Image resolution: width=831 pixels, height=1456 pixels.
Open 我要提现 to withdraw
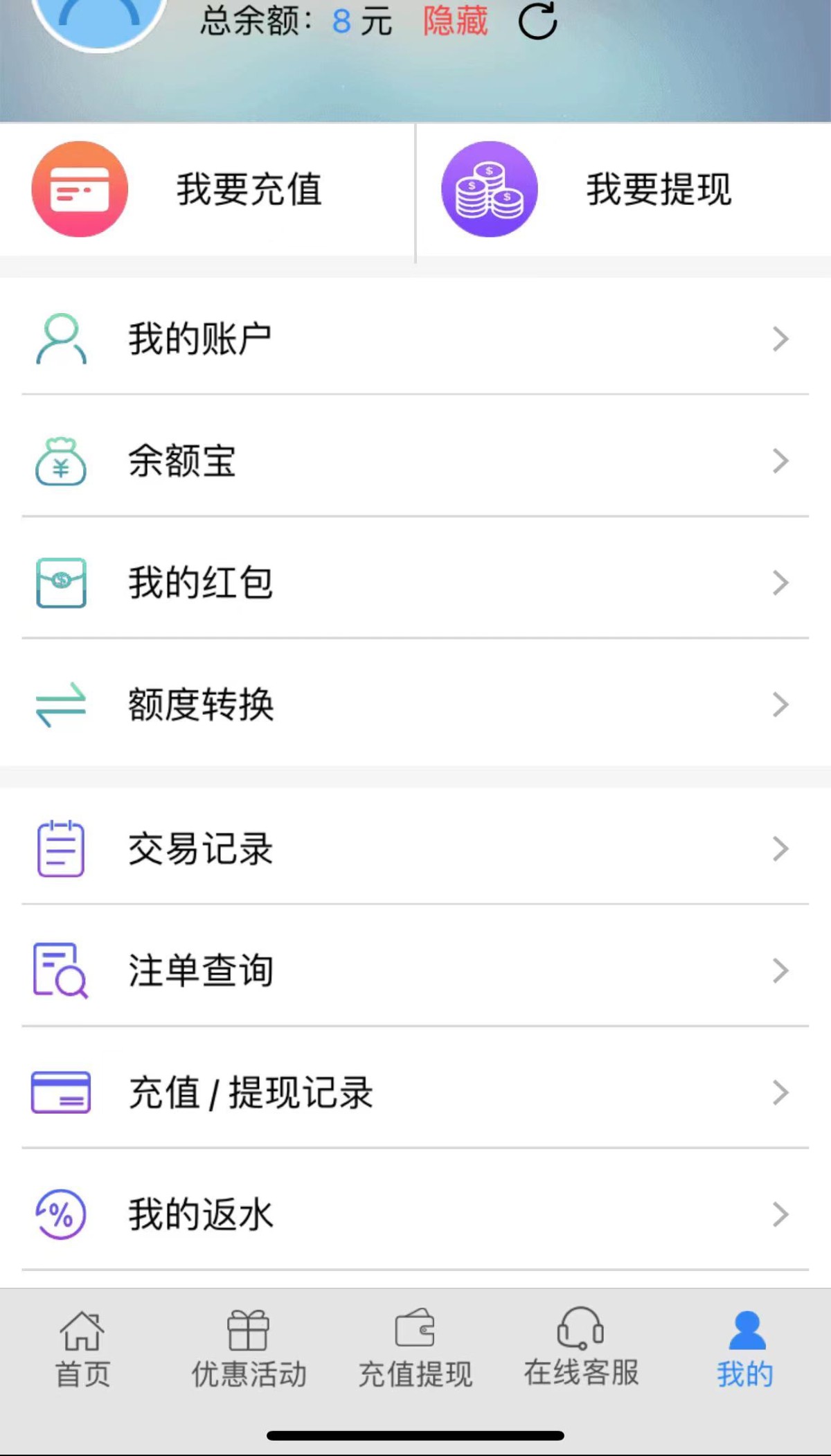[623, 190]
